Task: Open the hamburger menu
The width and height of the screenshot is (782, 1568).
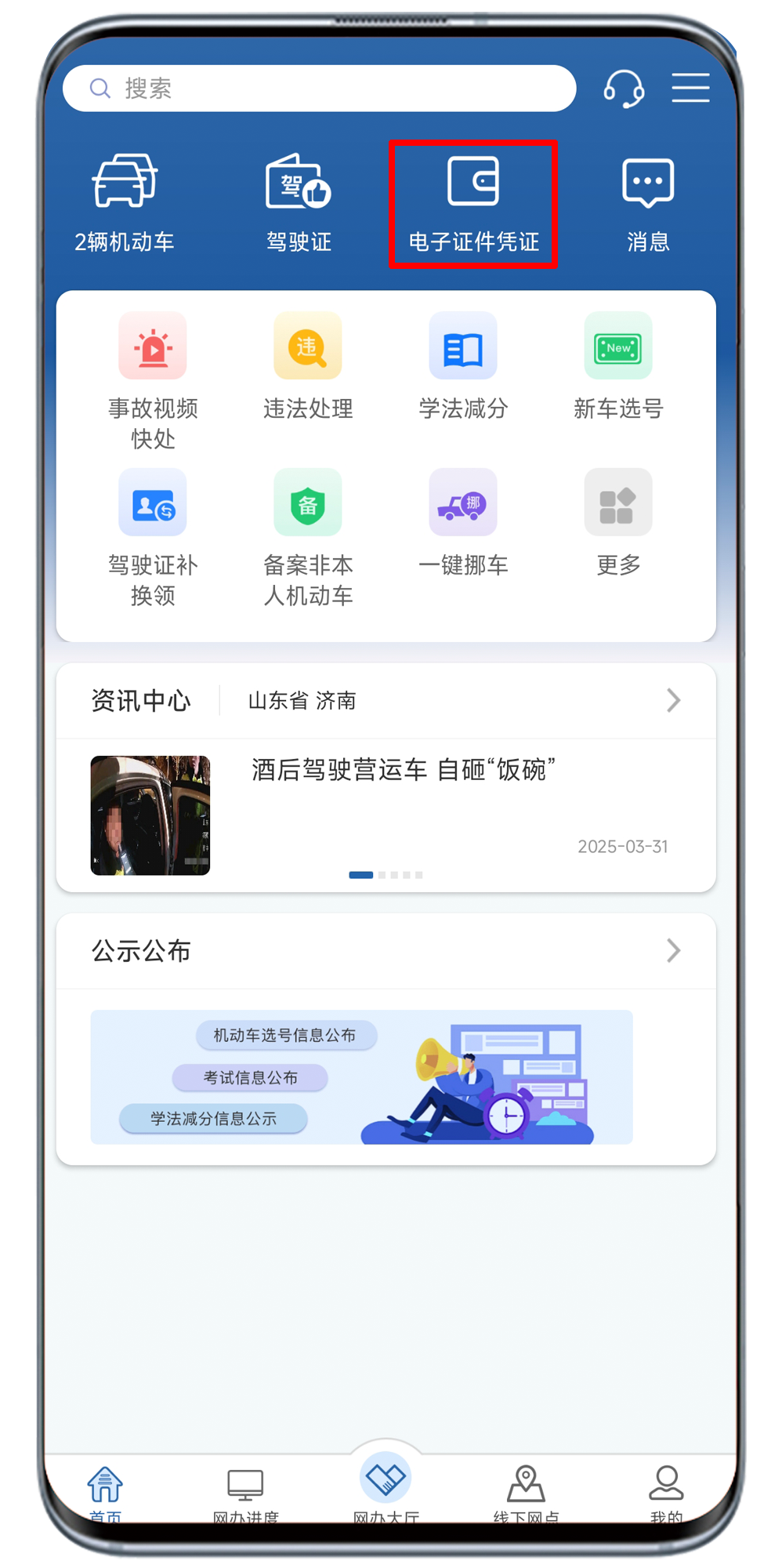Action: [690, 88]
